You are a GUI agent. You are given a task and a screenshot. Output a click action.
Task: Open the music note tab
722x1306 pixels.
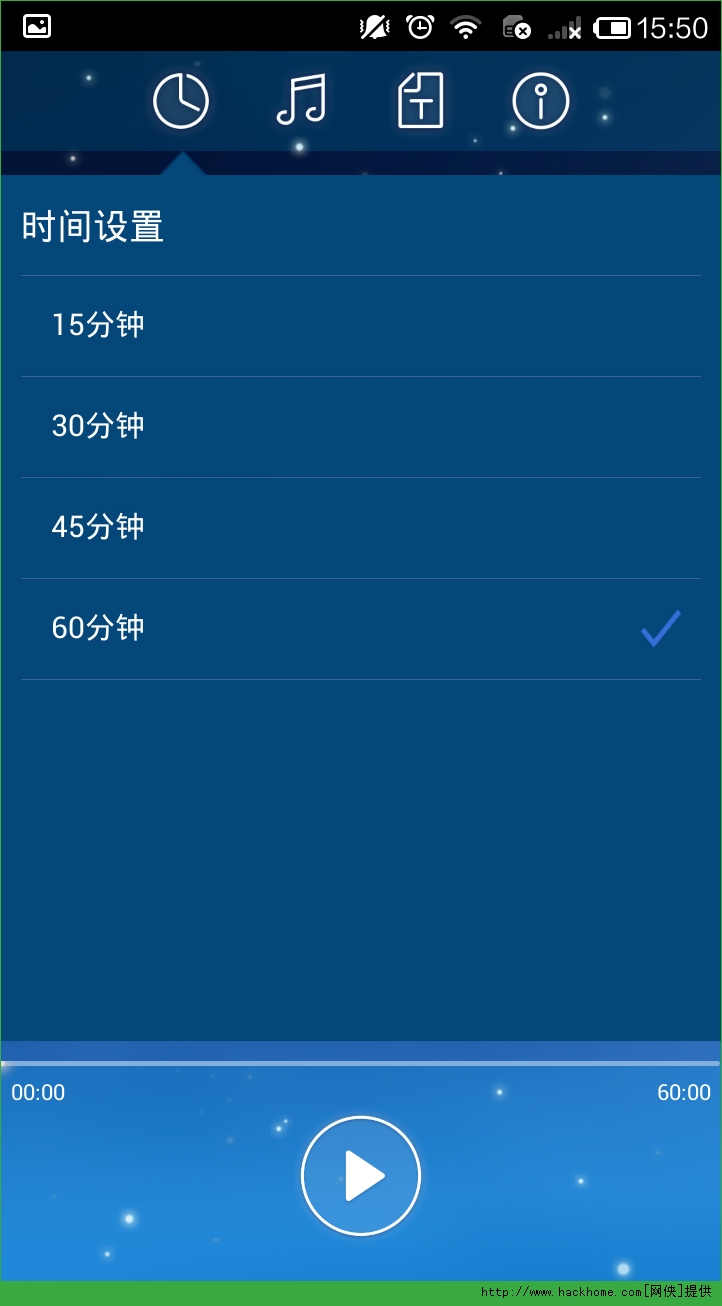pos(301,101)
